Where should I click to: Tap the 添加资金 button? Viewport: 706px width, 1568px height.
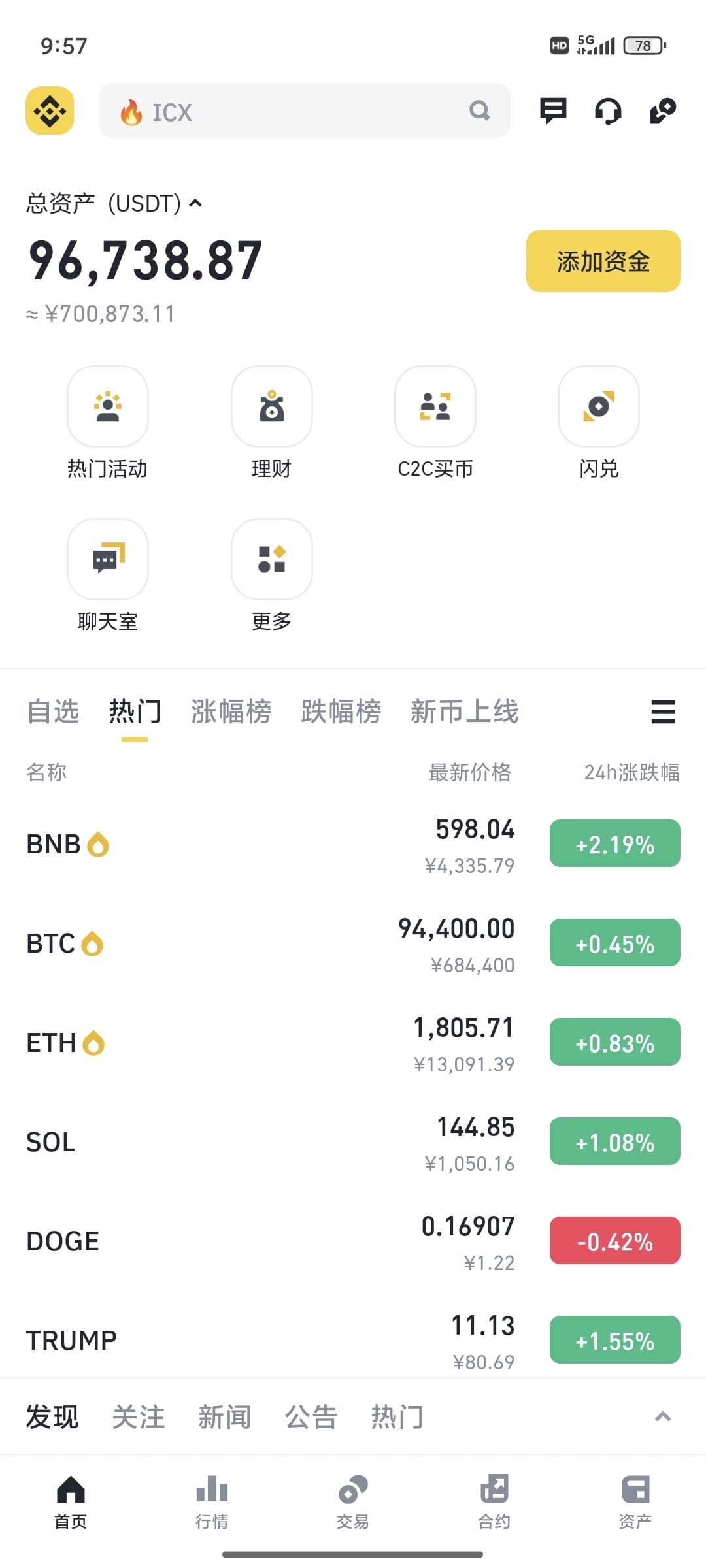coord(603,261)
